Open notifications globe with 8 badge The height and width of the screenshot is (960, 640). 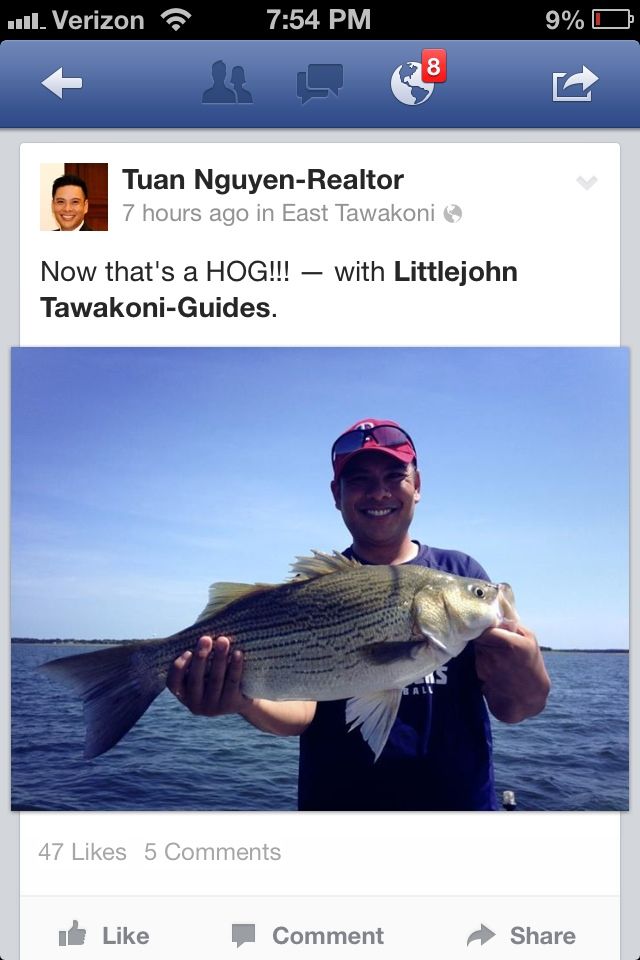coord(414,84)
